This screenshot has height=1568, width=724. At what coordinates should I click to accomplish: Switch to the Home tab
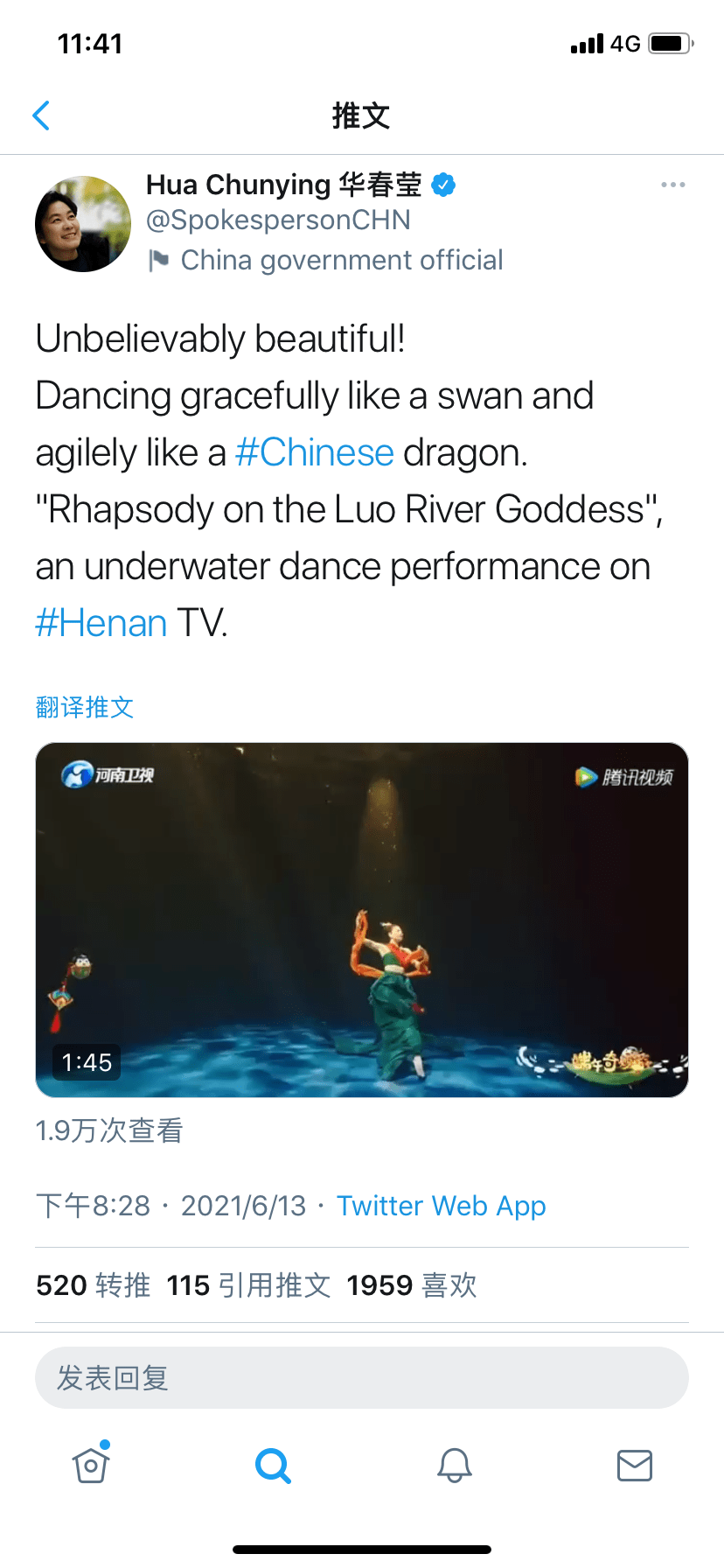point(91,1465)
